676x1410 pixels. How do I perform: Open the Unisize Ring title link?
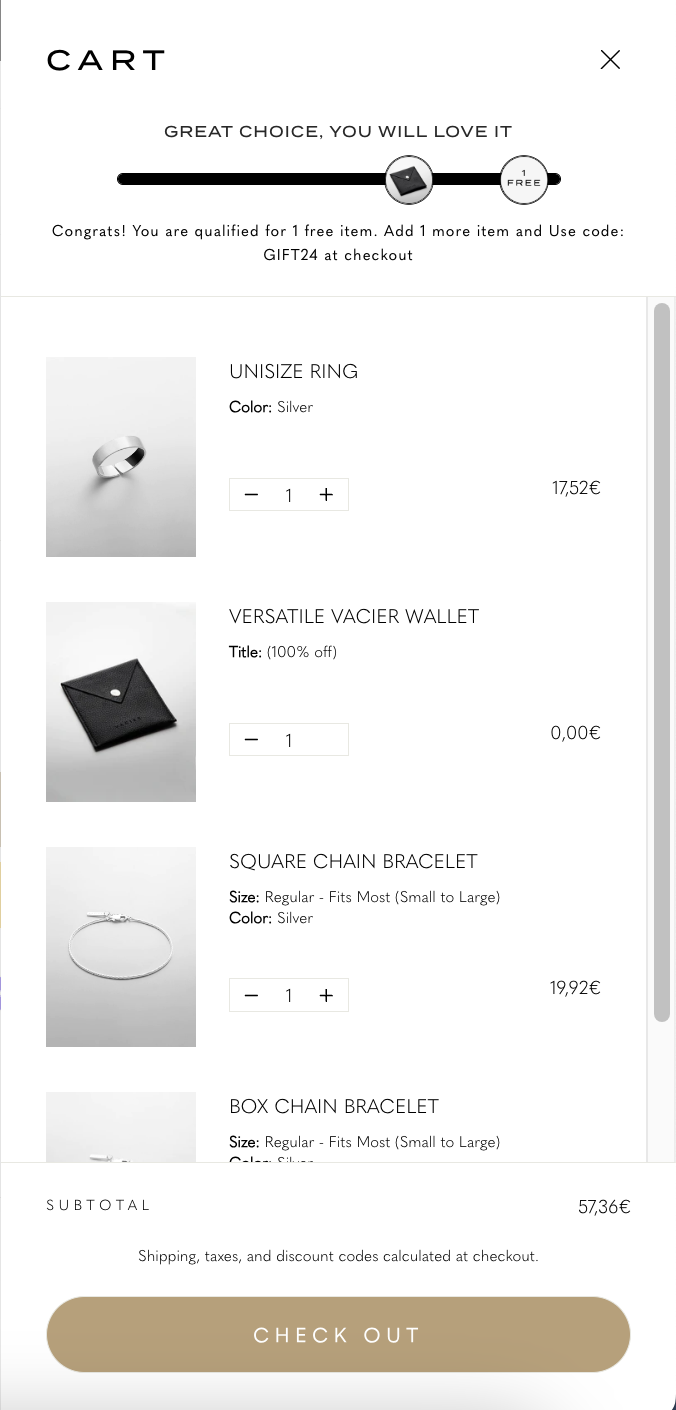coord(293,371)
